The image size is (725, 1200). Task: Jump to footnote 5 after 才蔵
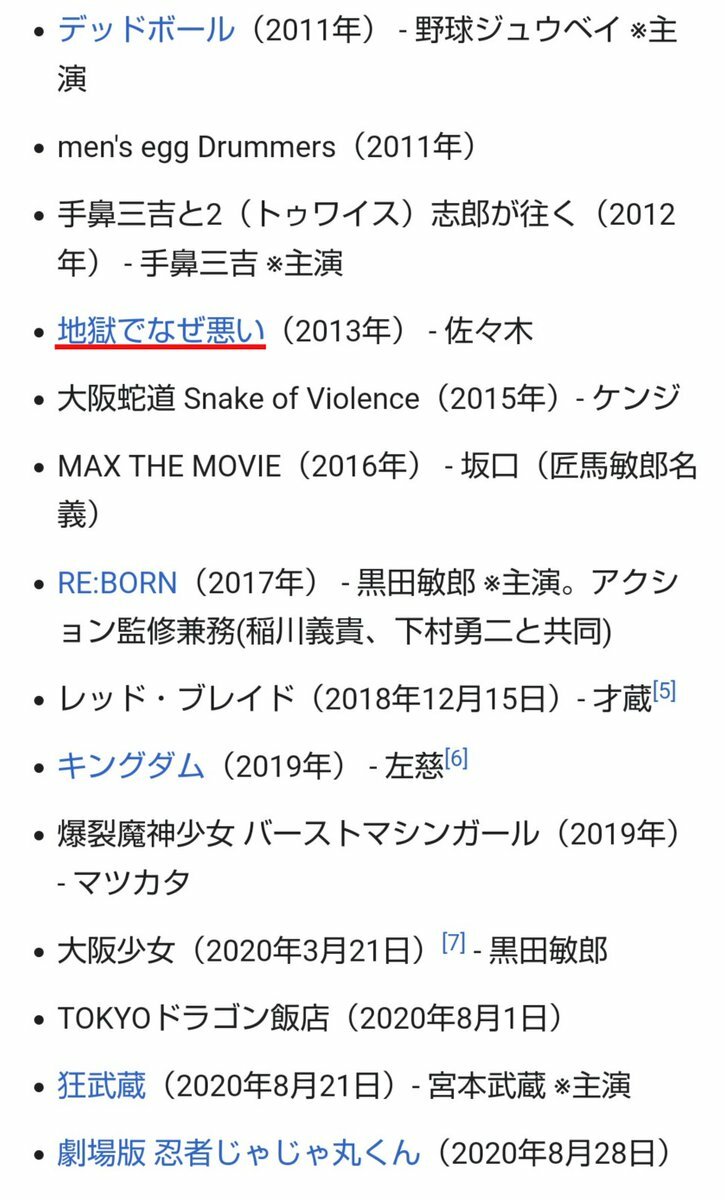(x=664, y=690)
